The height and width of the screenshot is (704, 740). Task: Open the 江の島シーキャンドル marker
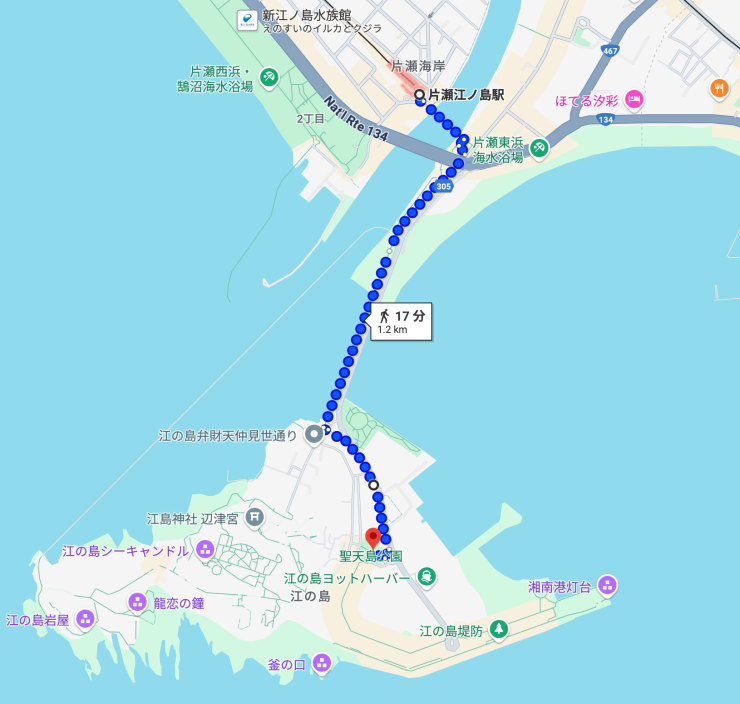pyautogui.click(x=205, y=548)
